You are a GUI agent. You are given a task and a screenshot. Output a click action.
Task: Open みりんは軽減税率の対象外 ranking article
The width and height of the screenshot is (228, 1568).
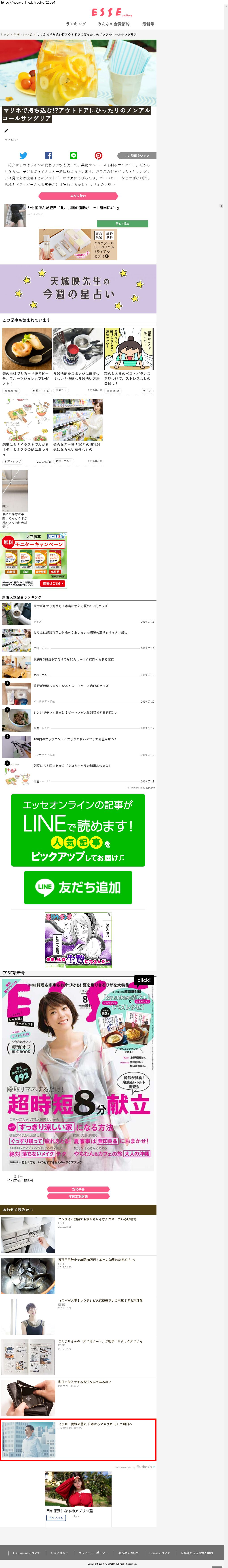80,633
